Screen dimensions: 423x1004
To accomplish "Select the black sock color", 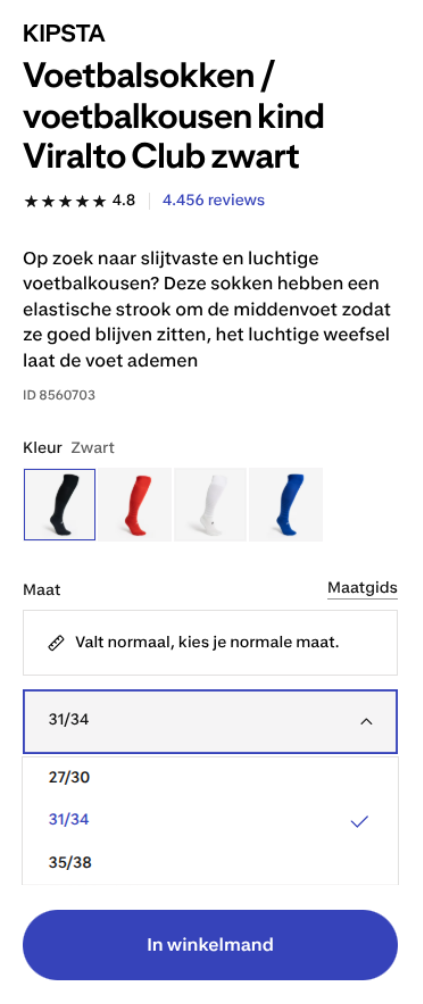I will (x=60, y=505).
